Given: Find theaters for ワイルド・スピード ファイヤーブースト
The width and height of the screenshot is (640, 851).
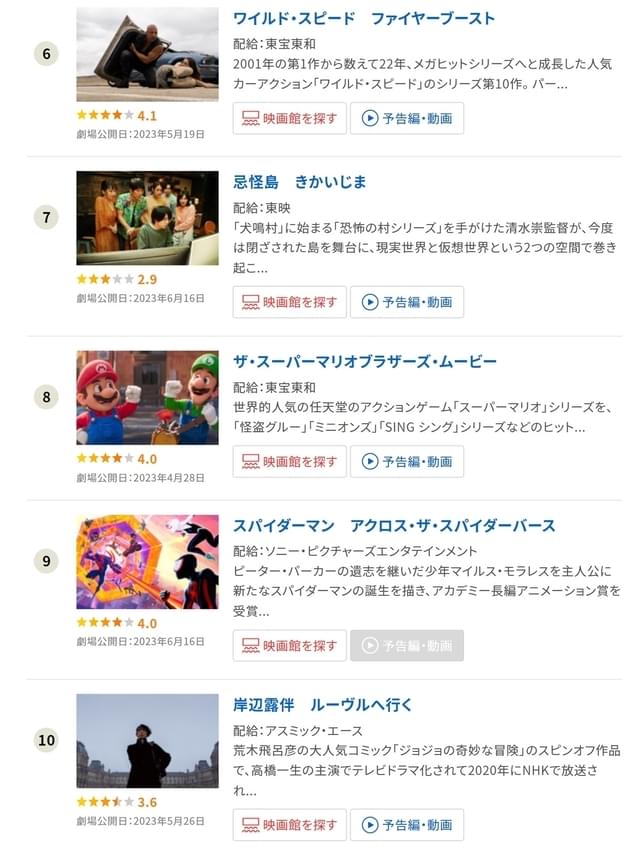Looking at the screenshot, I should (290, 118).
